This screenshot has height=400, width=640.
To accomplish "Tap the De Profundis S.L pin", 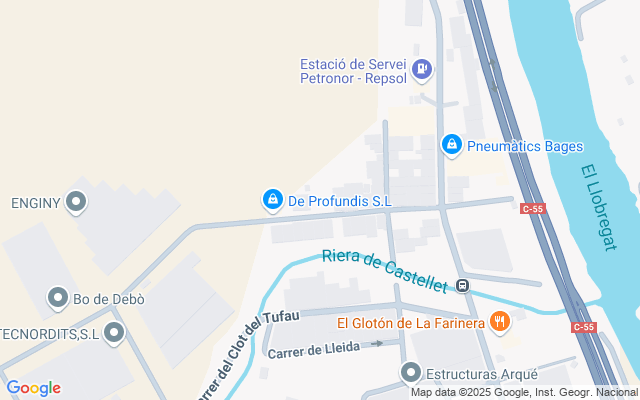I will click(272, 201).
